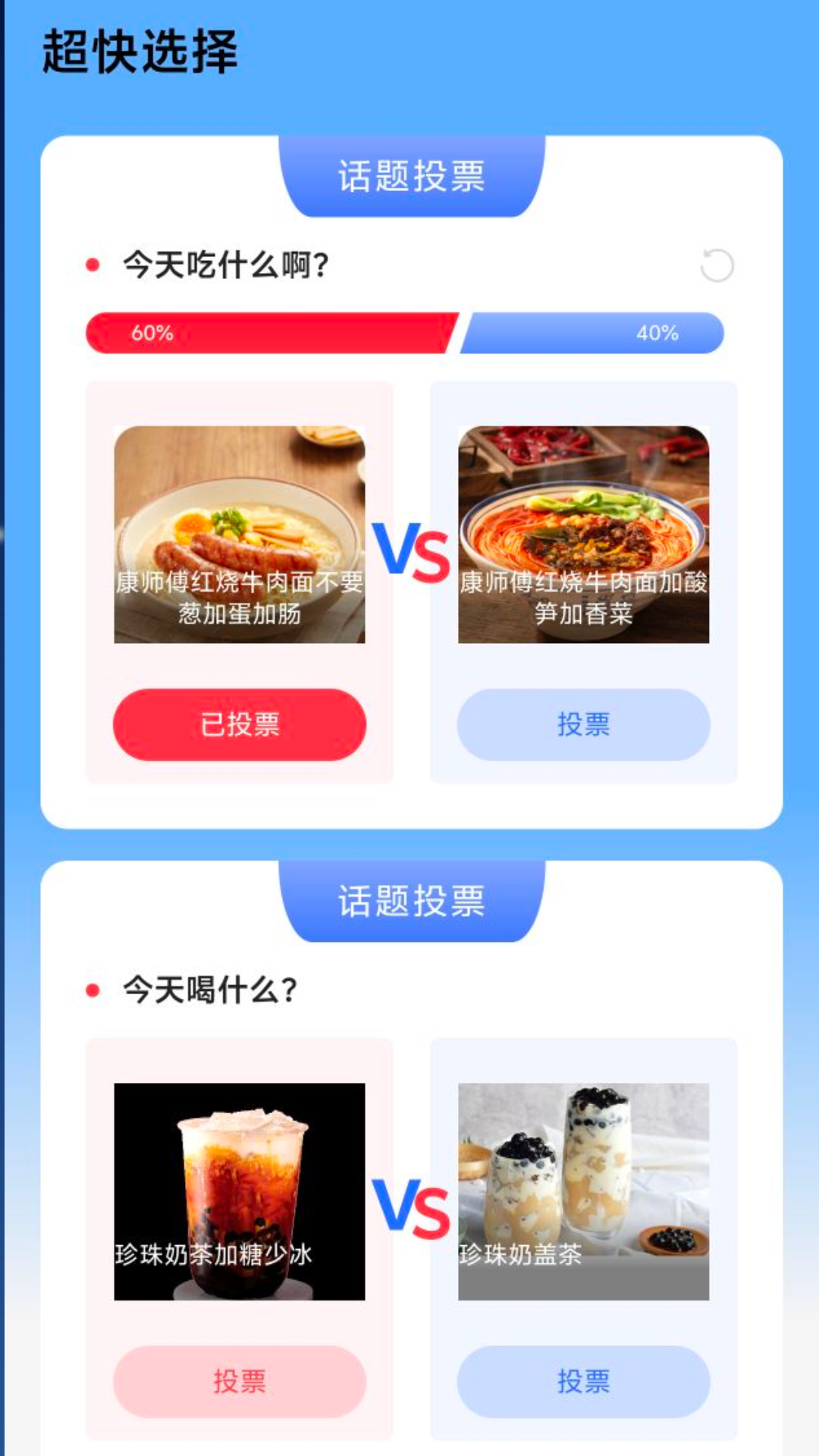Vote for 珍珠奶盖茶
This screenshot has height=1456, width=819.
click(x=584, y=1382)
